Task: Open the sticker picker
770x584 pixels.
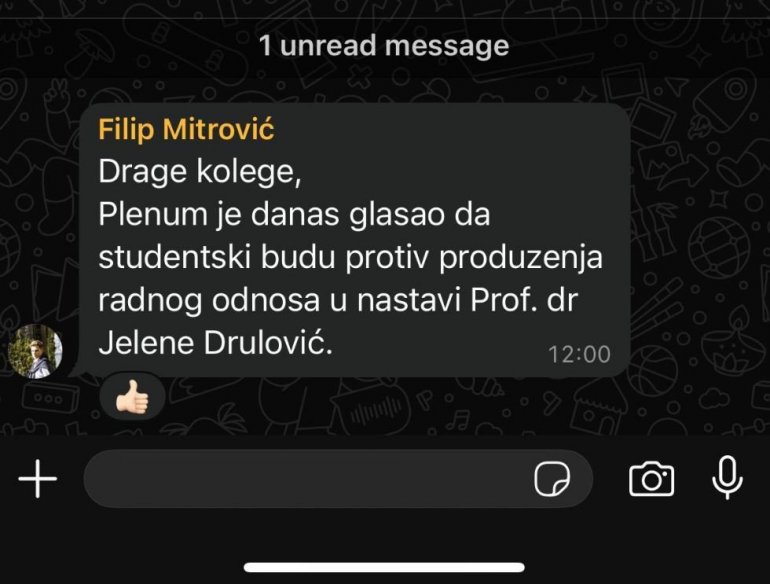Action: pos(552,480)
